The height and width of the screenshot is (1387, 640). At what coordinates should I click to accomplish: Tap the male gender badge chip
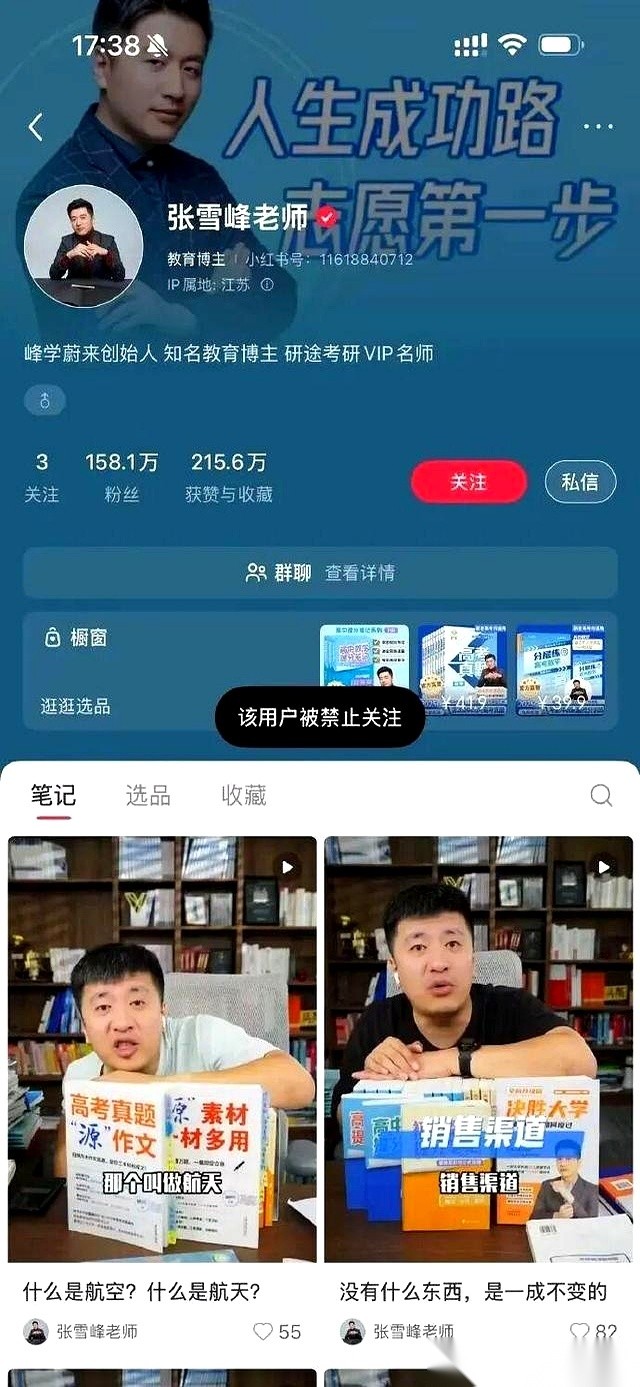44,401
